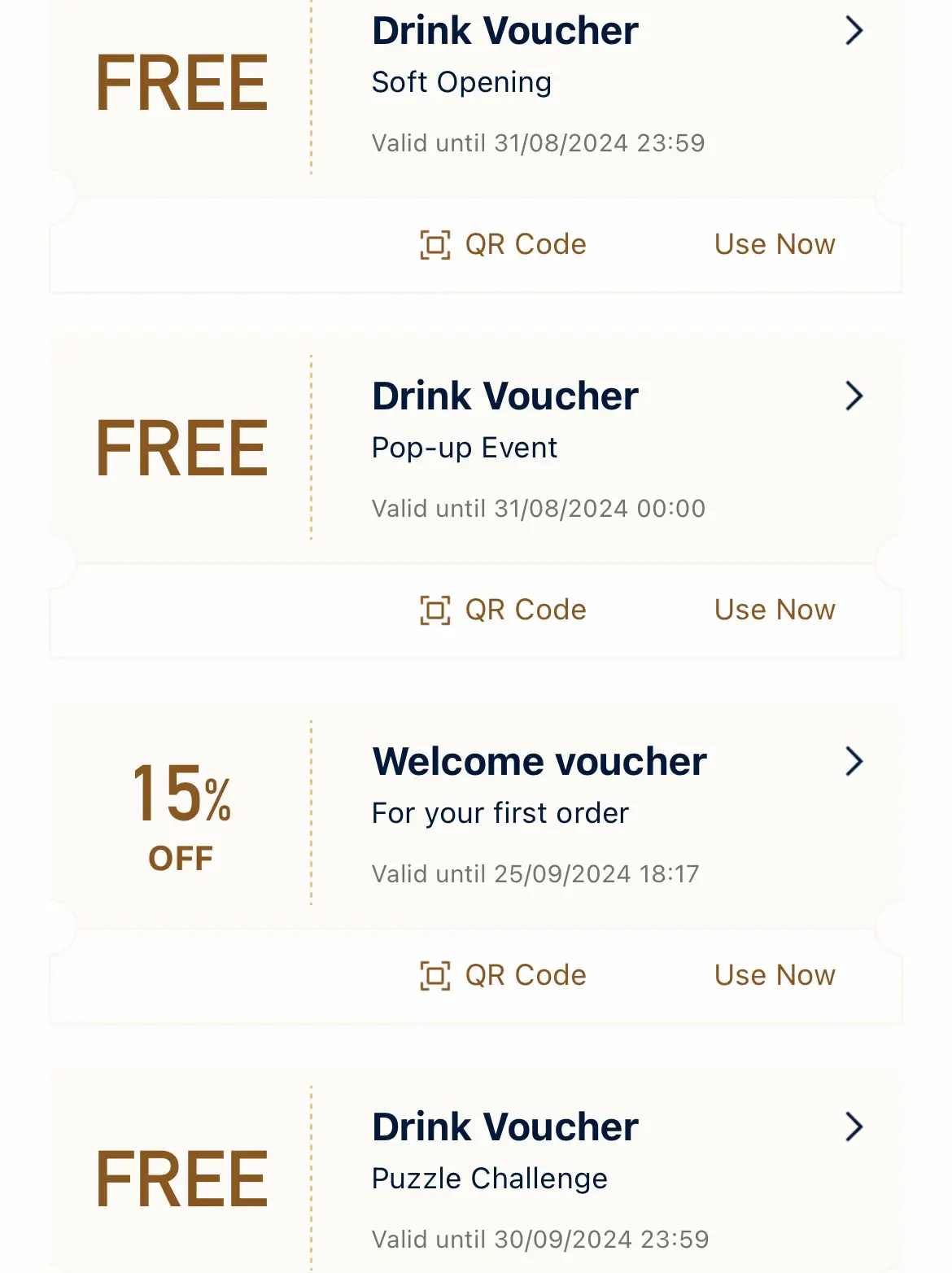Expand the Welcome voucher using the arrow
Screen dimensions: 952x1273
854,762
